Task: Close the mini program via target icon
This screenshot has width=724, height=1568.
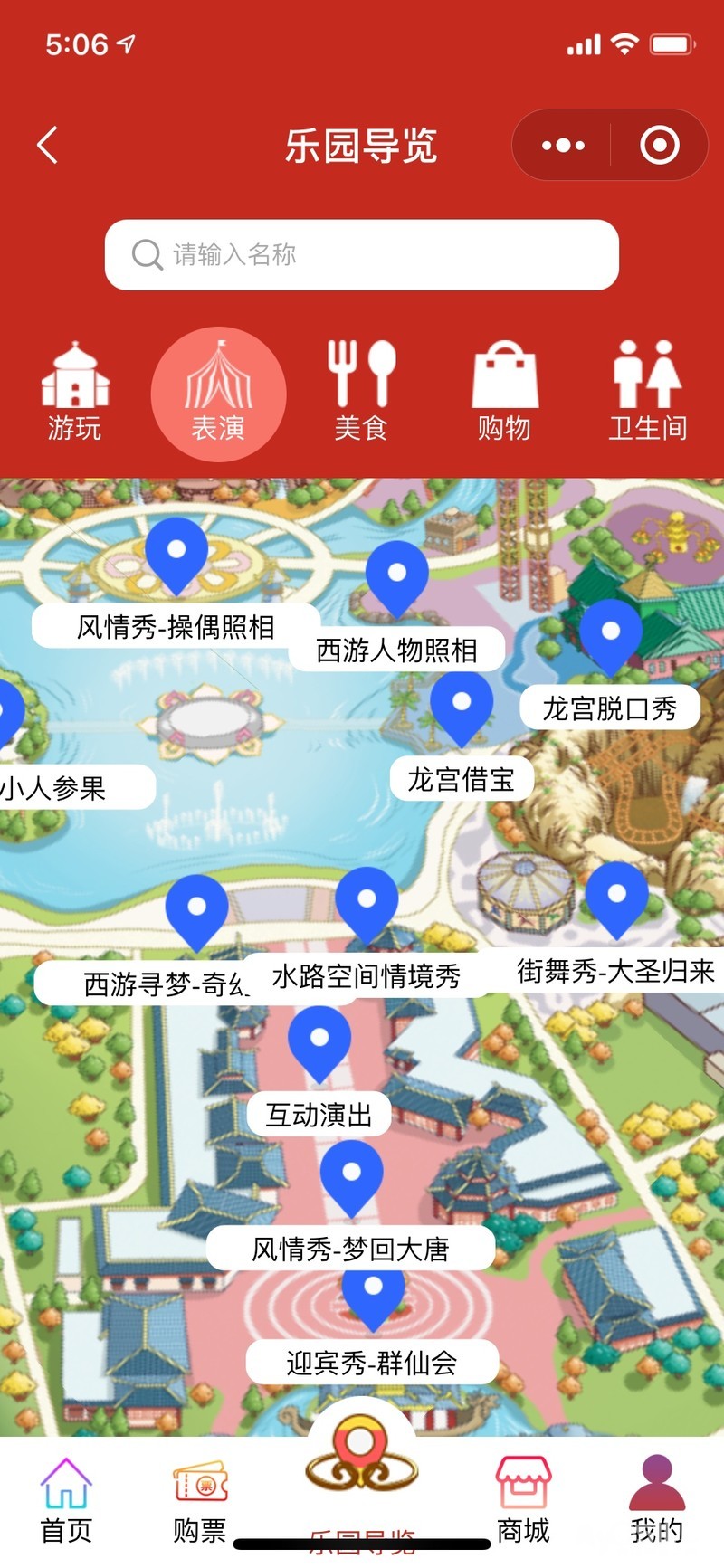Action: (659, 145)
